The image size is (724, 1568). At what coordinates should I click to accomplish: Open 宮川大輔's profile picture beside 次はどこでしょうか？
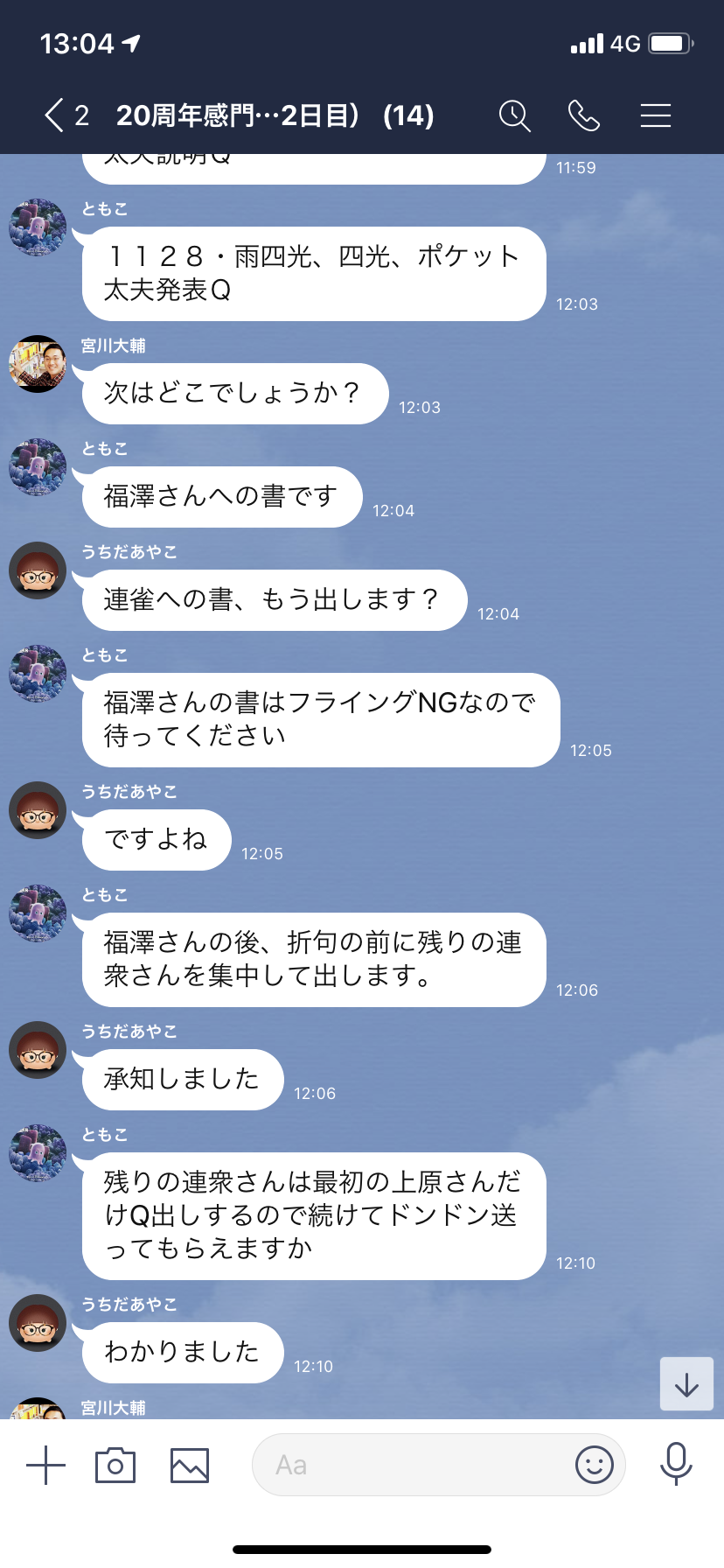click(x=38, y=364)
